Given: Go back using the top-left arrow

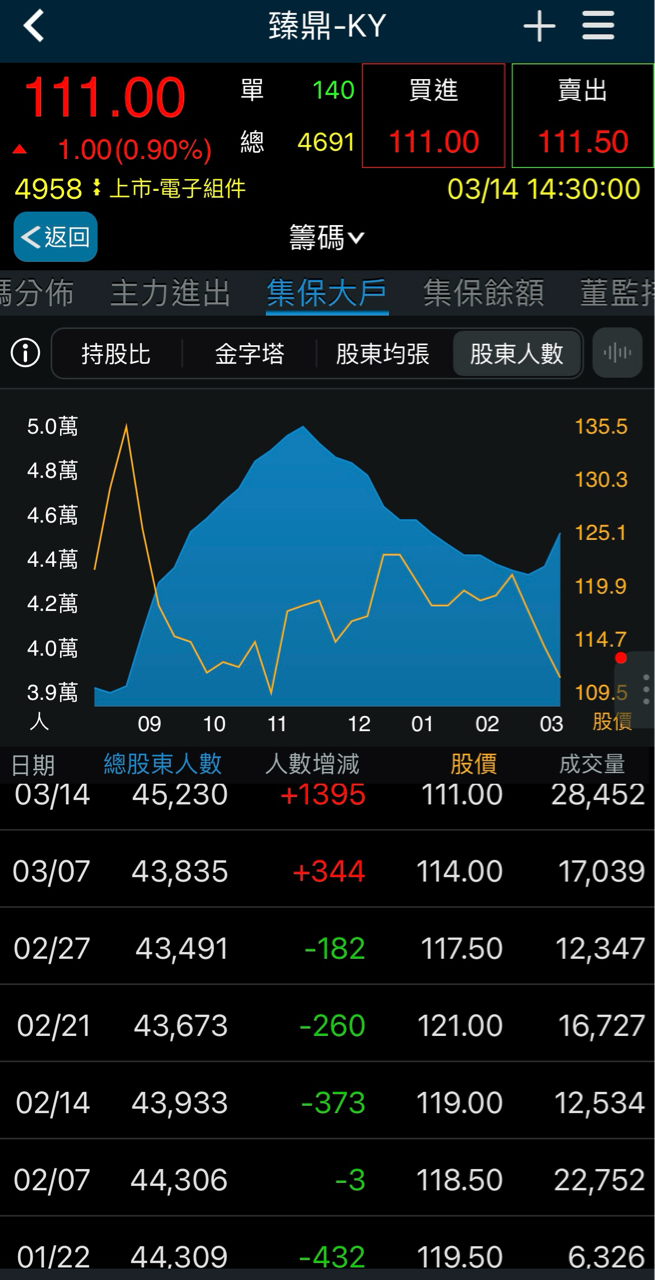Looking at the screenshot, I should 34,26.
